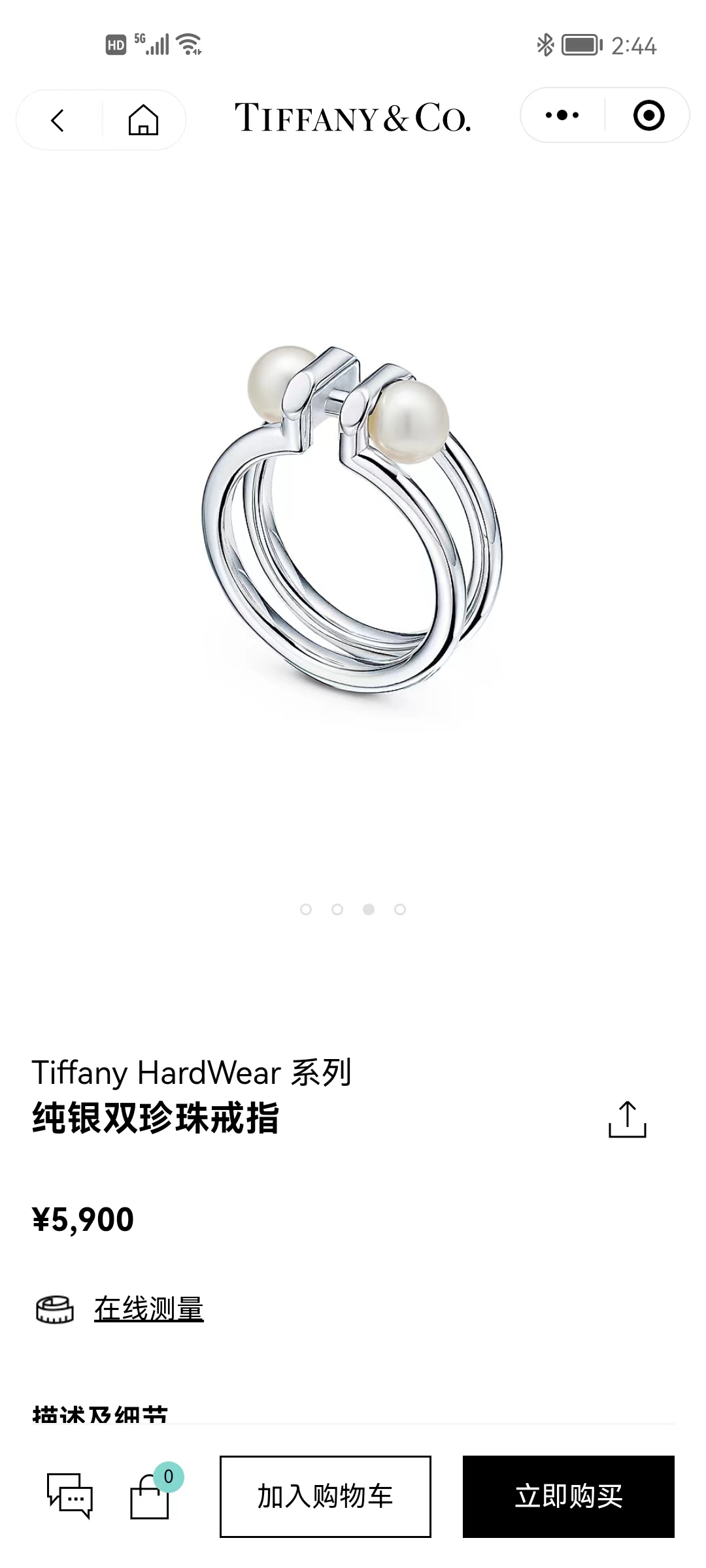
Task: Open the ring product image
Action: tap(353, 523)
